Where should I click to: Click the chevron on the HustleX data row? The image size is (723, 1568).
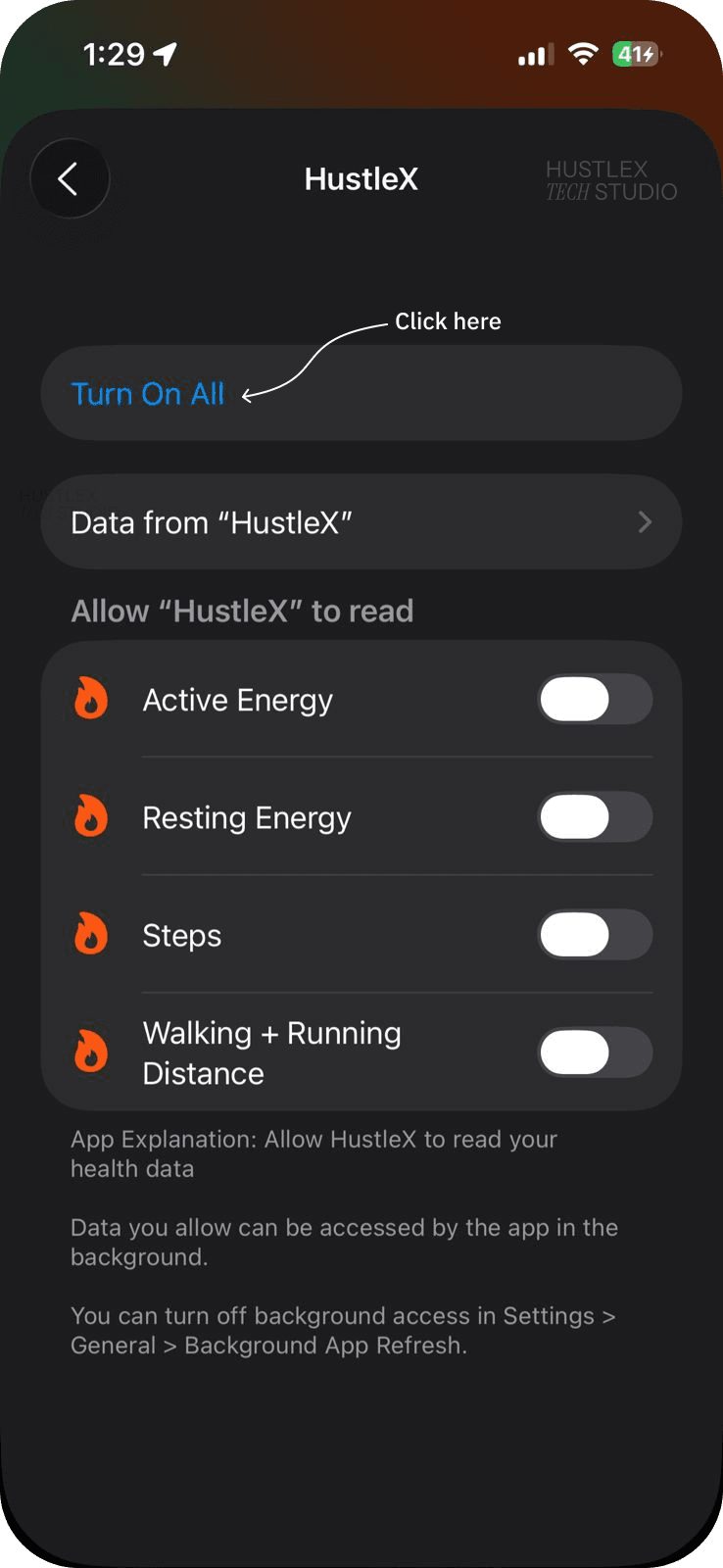[645, 521]
